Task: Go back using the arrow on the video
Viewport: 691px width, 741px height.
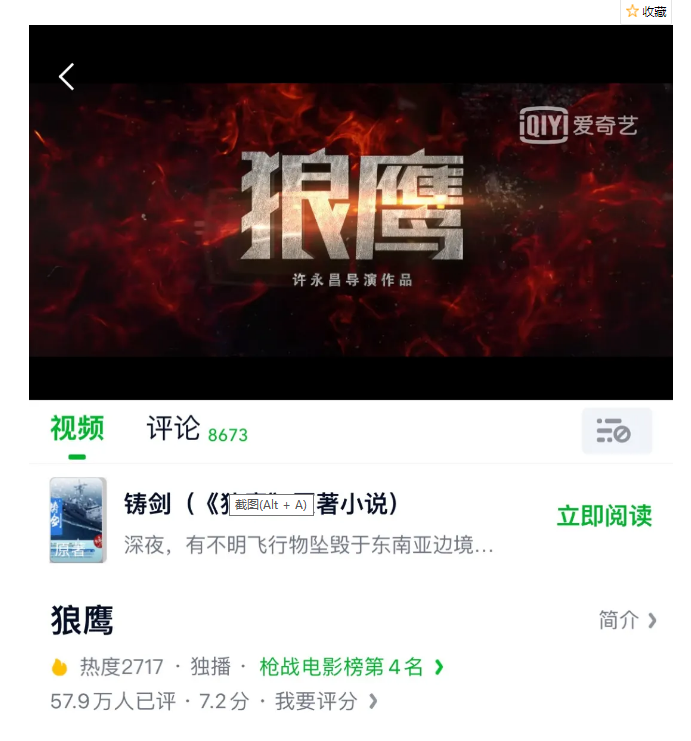Action: coord(67,76)
